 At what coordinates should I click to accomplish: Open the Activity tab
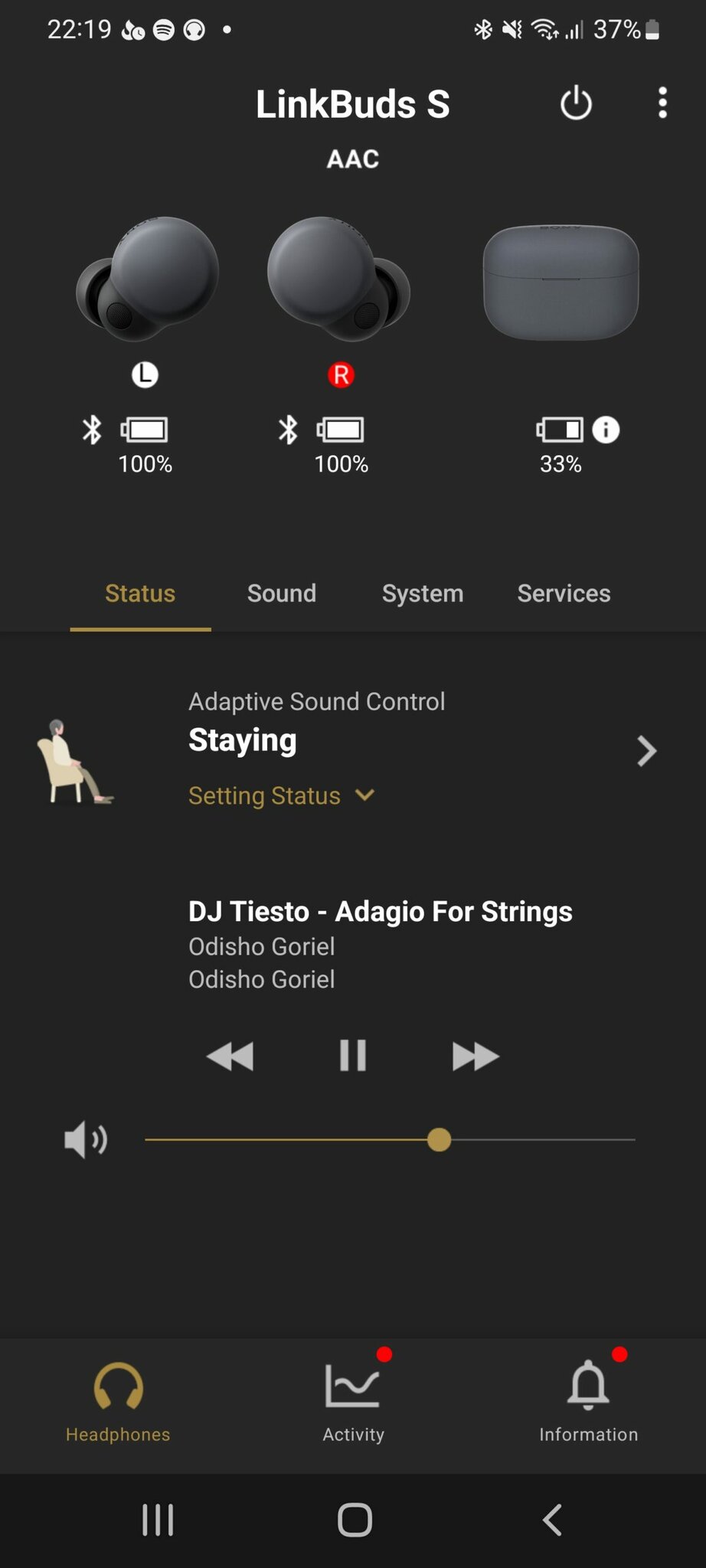point(353,1401)
